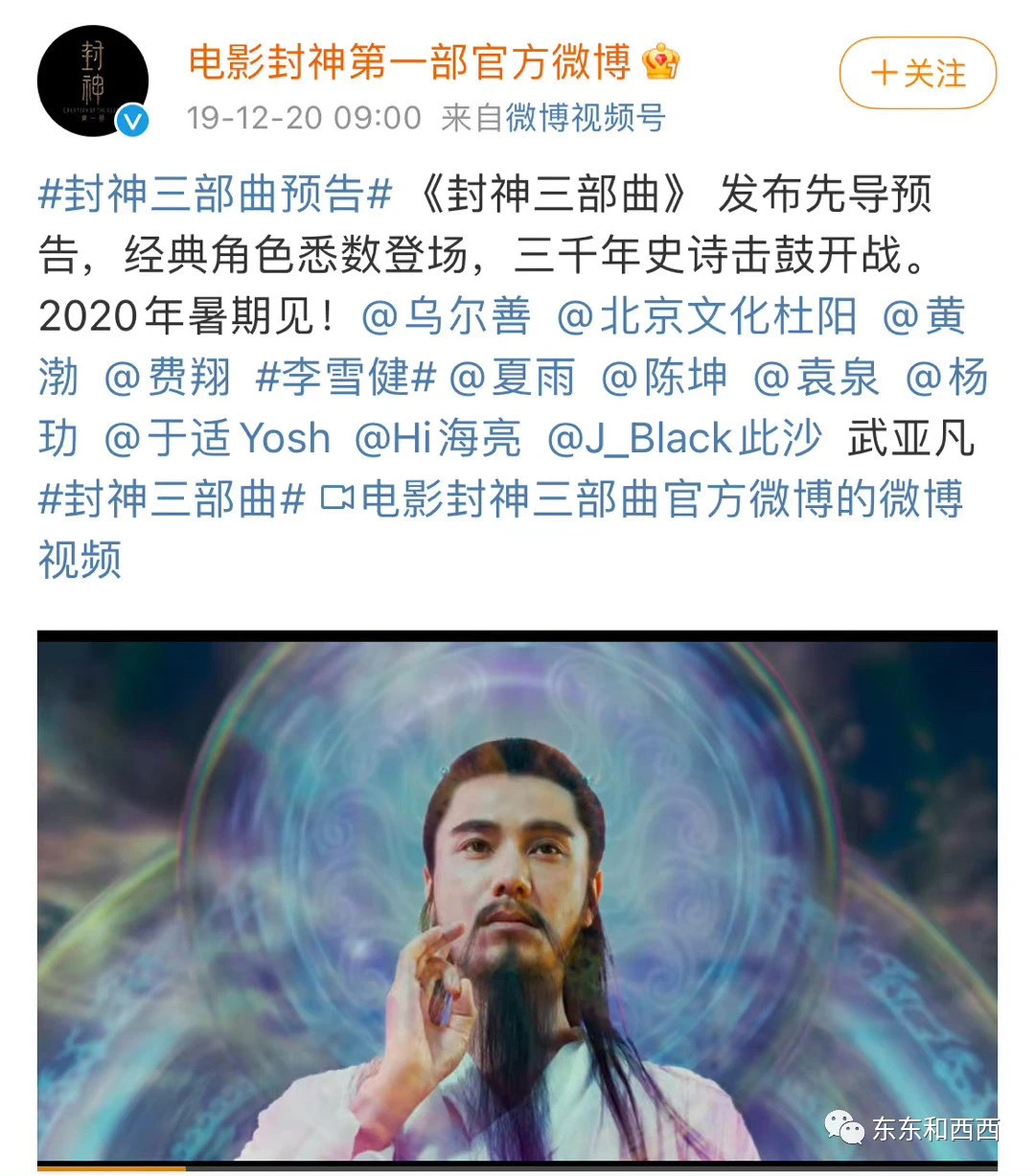Open @陈坤 mention
The height and width of the screenshot is (1176, 1035).
664,378
